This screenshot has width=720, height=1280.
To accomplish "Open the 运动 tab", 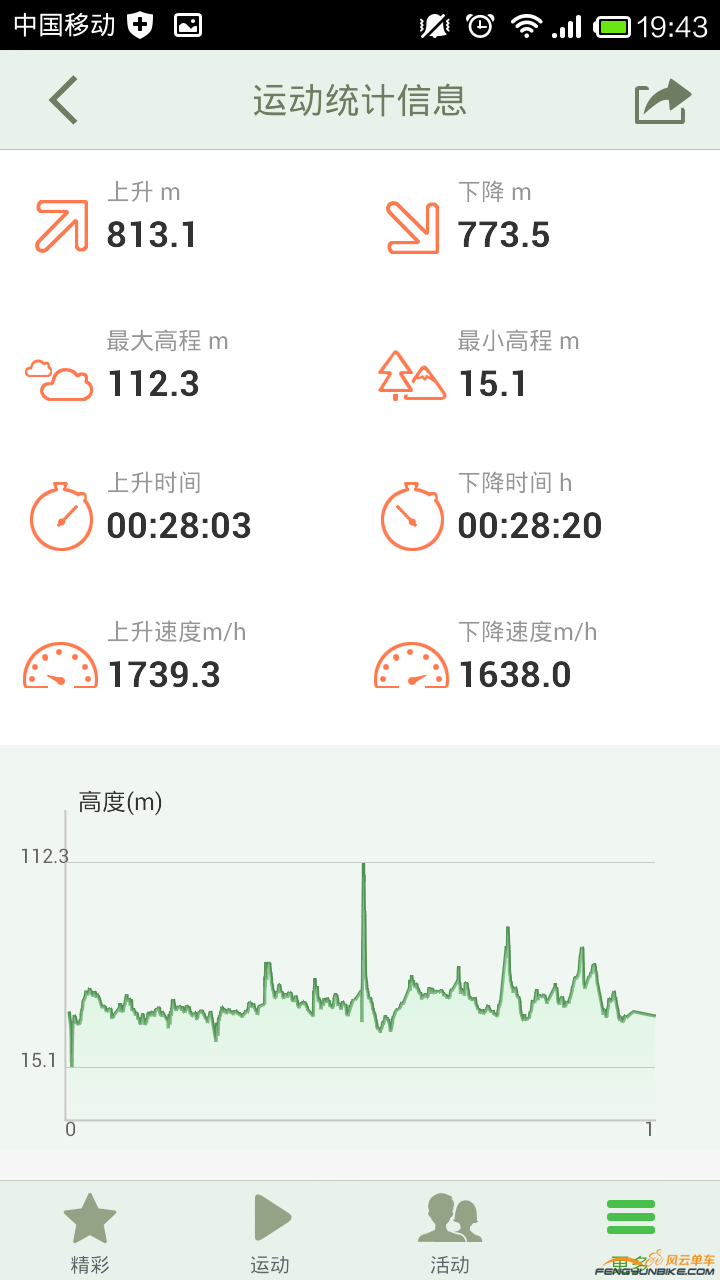I will 270,1232.
